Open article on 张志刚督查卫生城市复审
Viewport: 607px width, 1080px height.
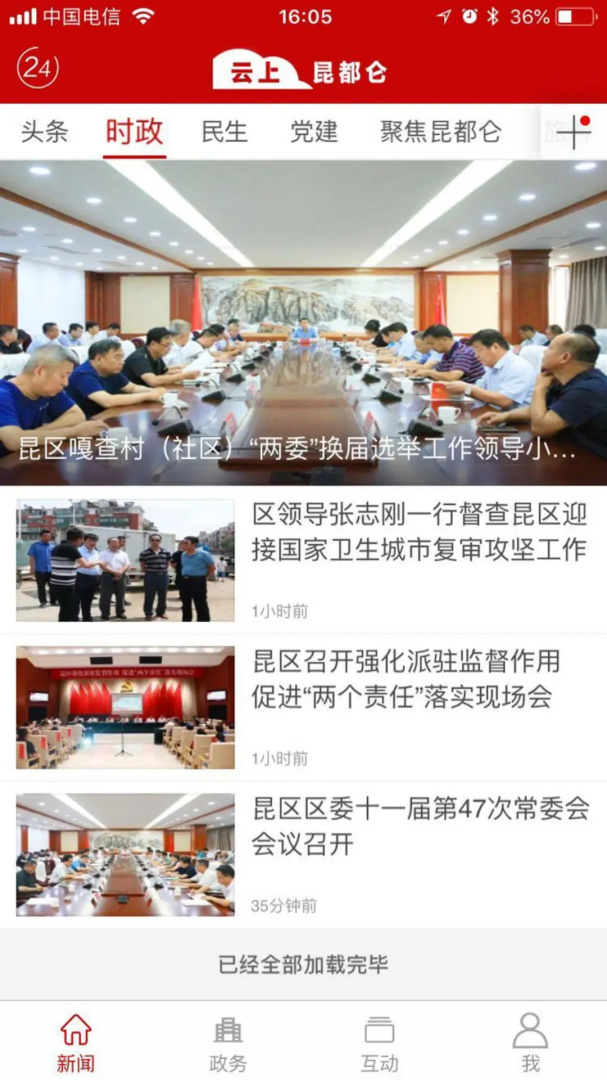click(x=419, y=531)
